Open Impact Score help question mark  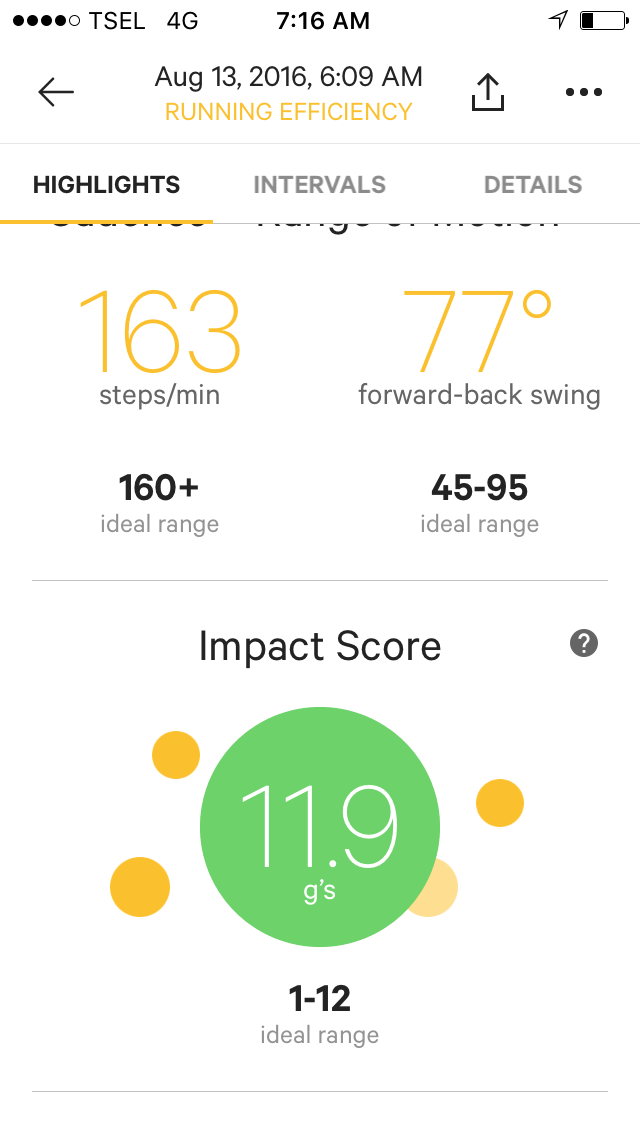tap(583, 643)
